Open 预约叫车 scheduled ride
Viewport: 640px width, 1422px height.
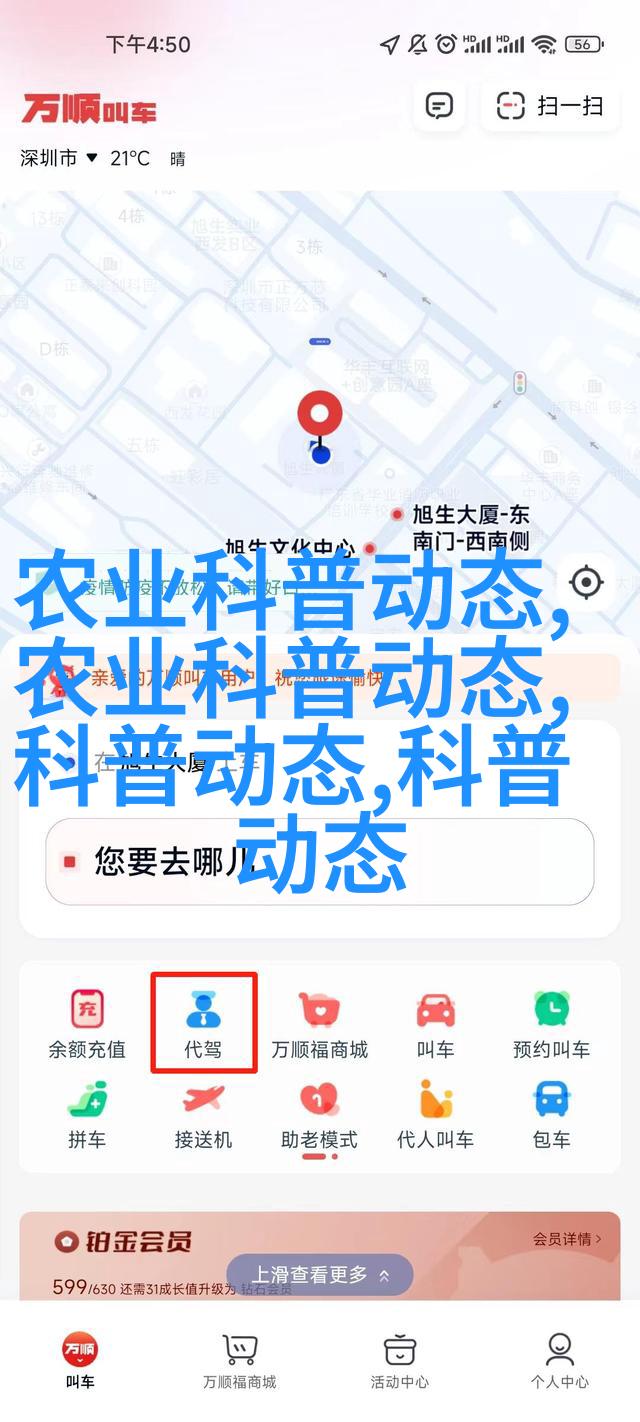click(551, 1024)
